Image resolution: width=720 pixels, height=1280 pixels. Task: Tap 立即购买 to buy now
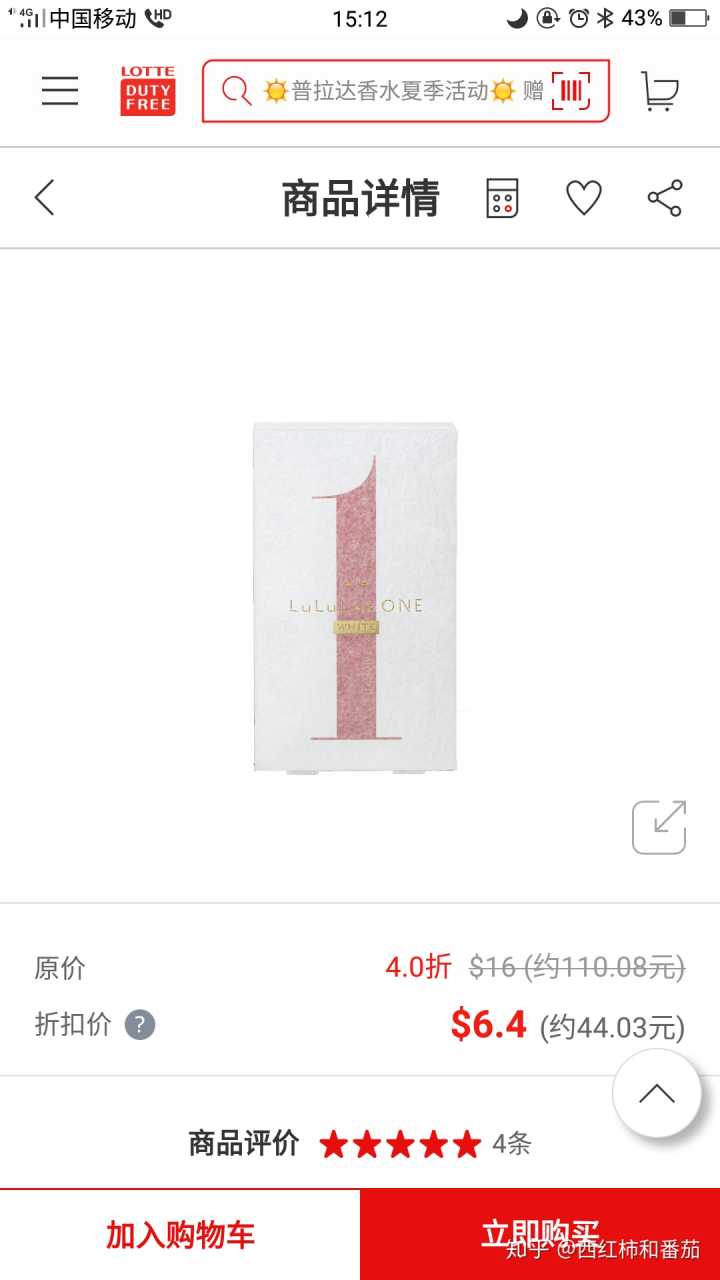pyautogui.click(x=540, y=1235)
